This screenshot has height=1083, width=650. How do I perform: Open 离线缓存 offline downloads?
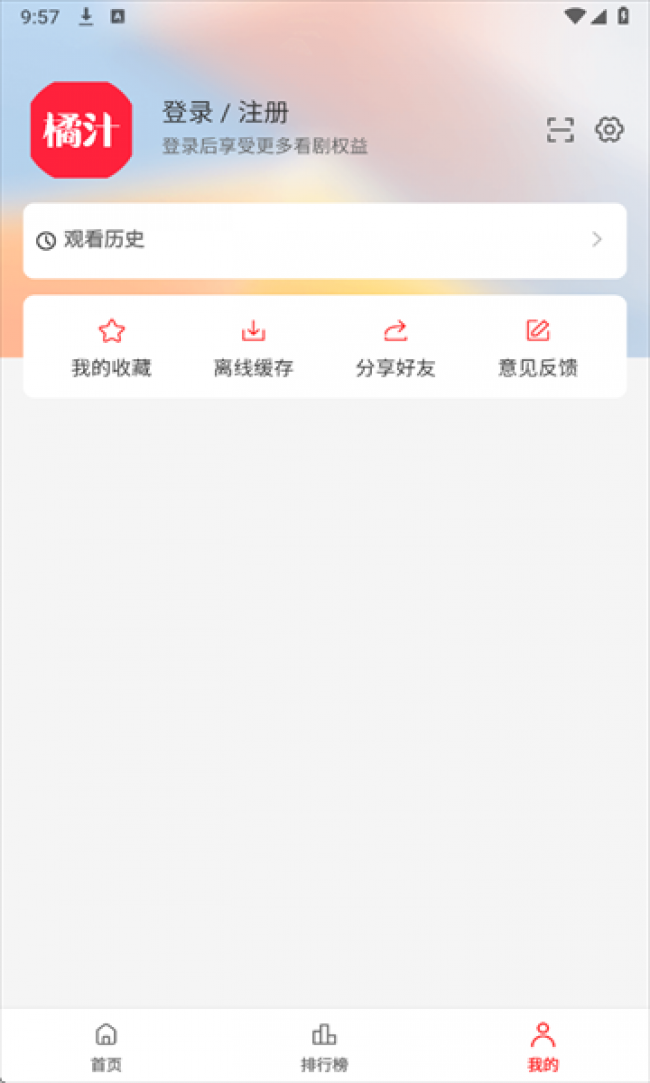click(x=253, y=347)
